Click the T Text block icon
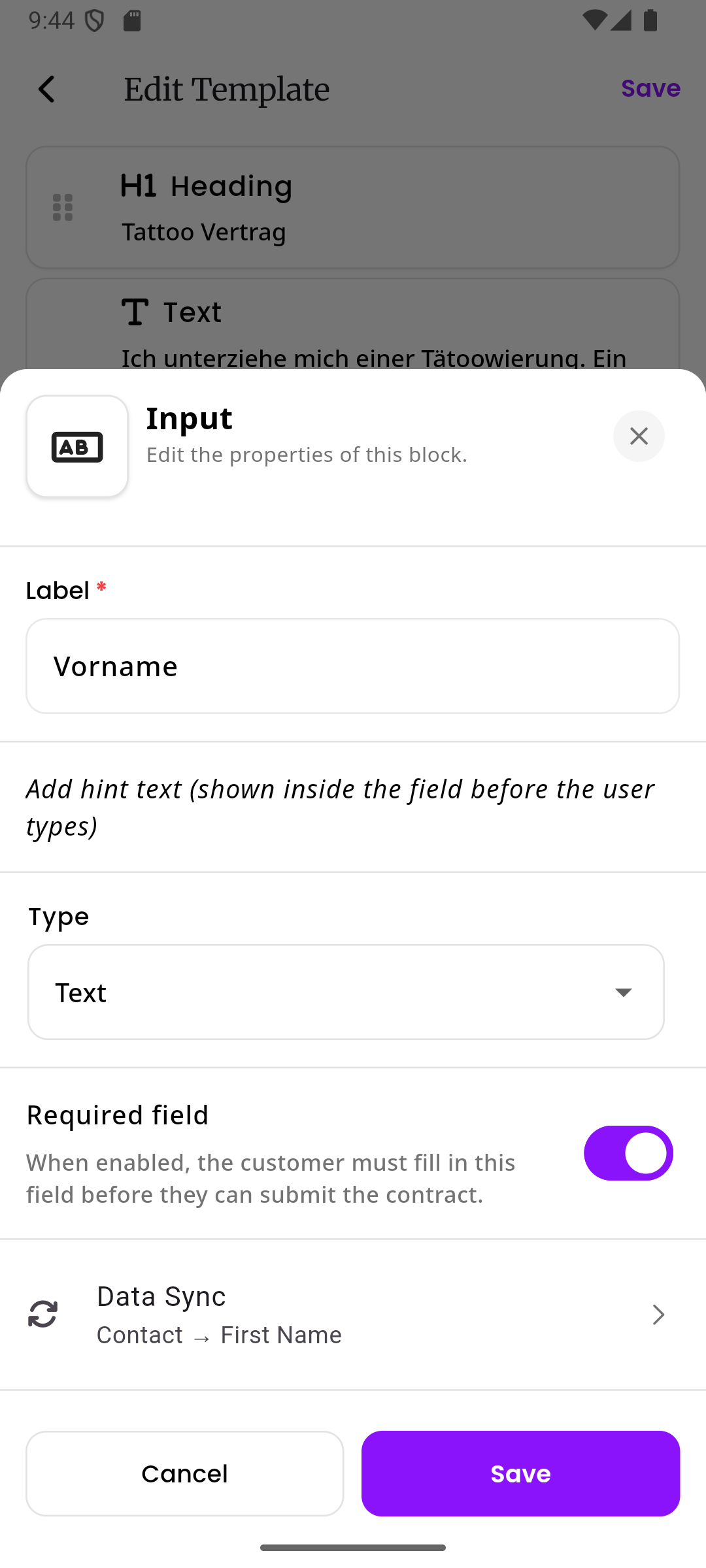 135,312
